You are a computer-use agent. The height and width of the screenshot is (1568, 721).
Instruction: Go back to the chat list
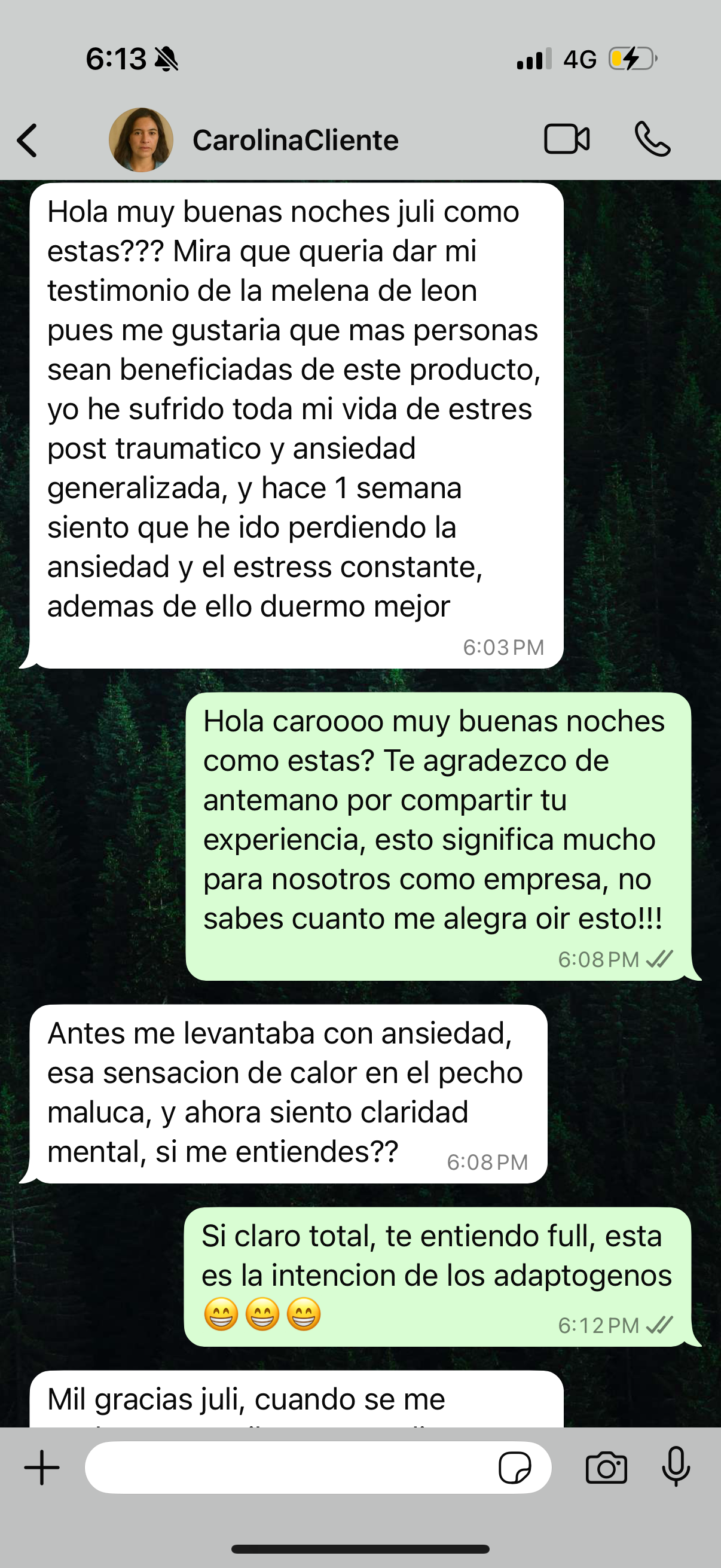(x=28, y=141)
